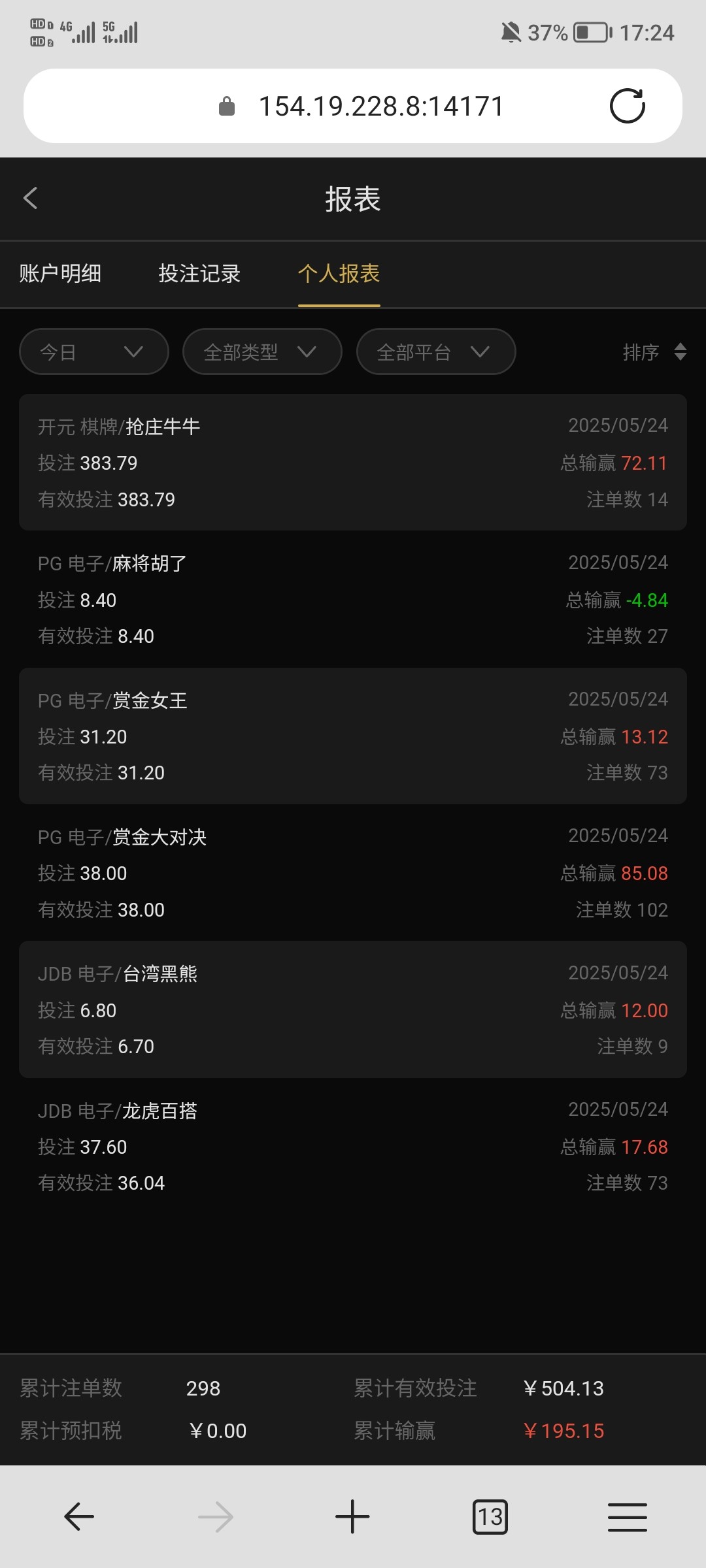Choose a platform from 全部平台 dropdown
Image resolution: width=706 pixels, height=1568 pixels.
435,352
